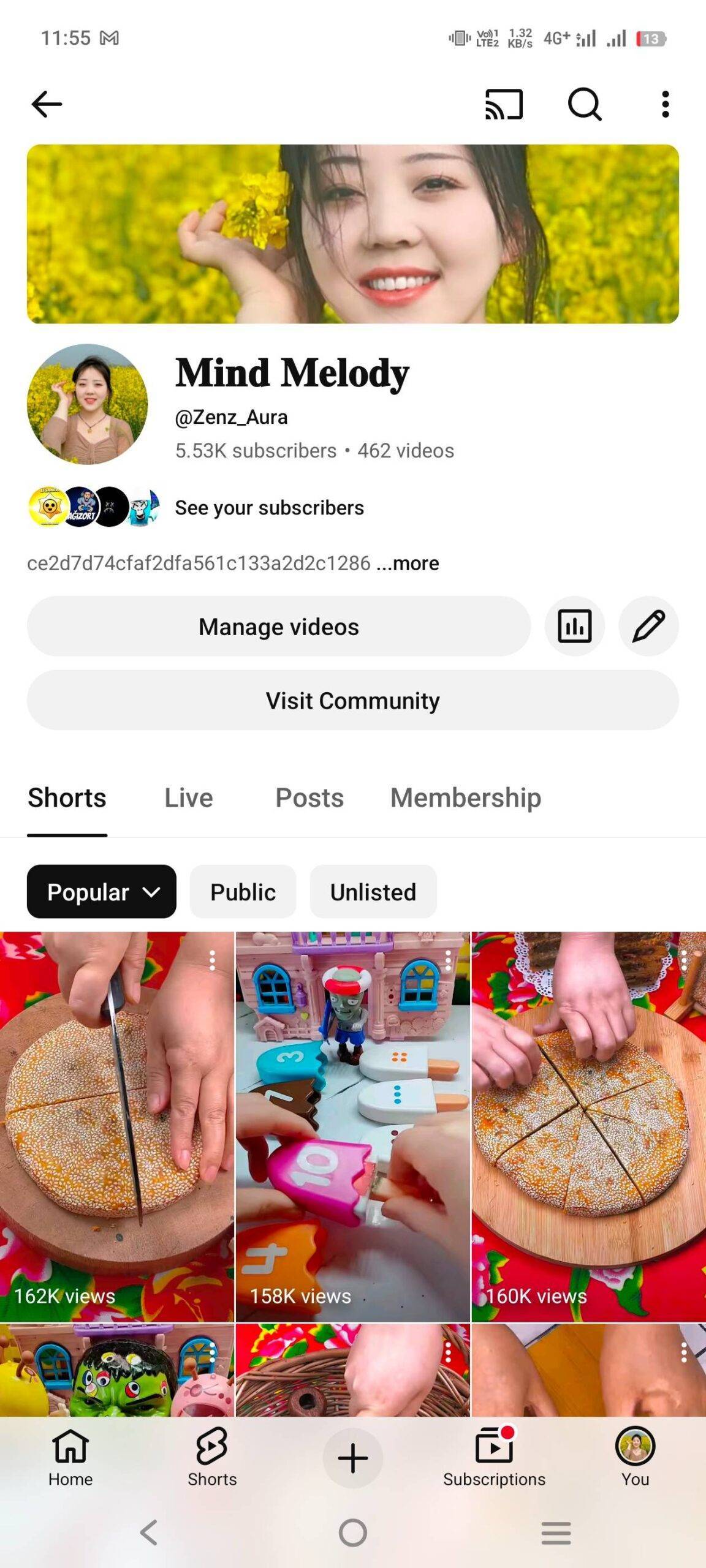The image size is (706, 1568).
Task: Expand the Popular sort dropdown
Action: pyautogui.click(x=102, y=892)
